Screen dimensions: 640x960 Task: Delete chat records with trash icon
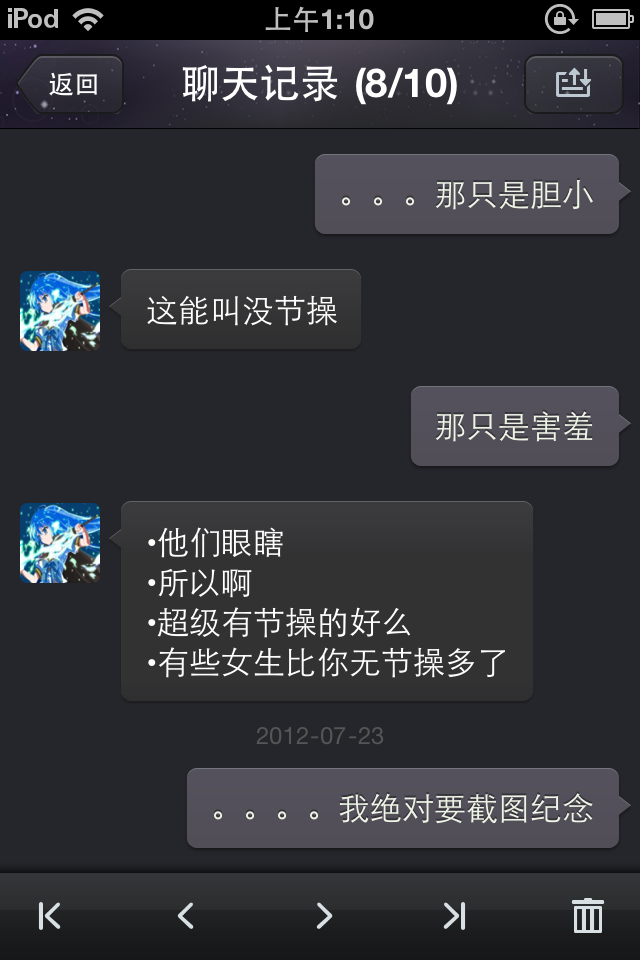(587, 915)
